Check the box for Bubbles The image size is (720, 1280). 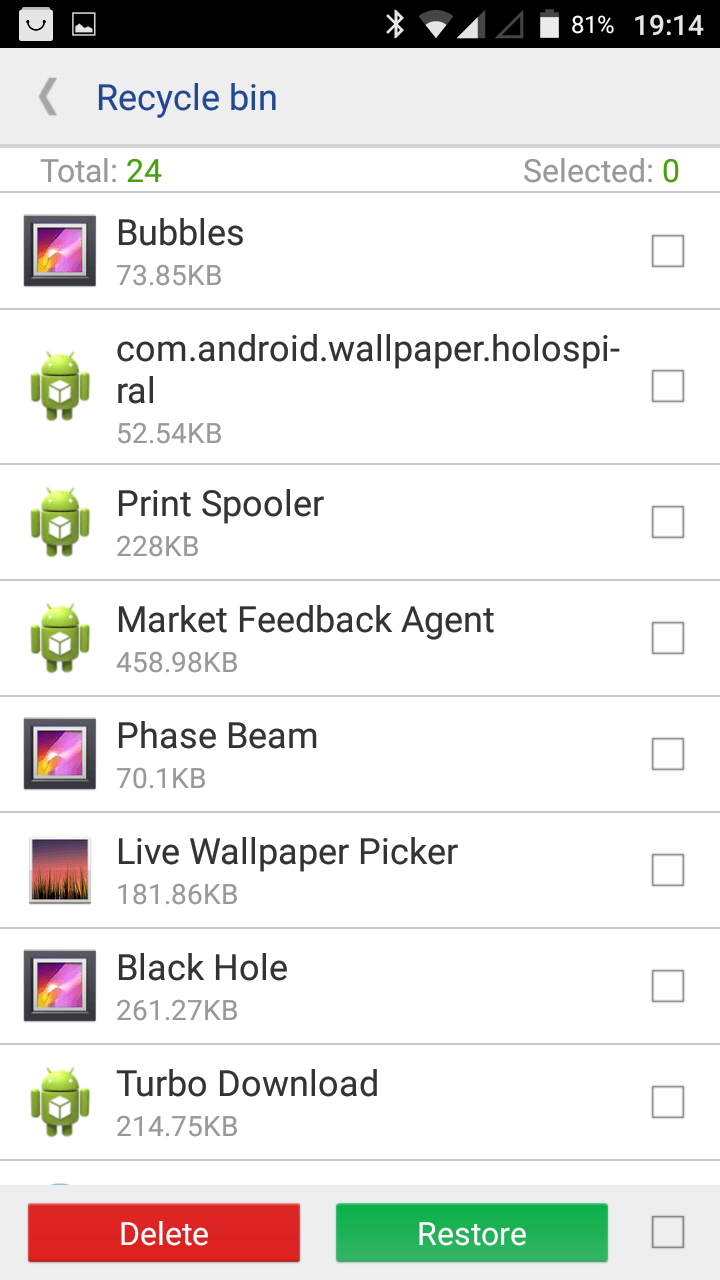667,251
